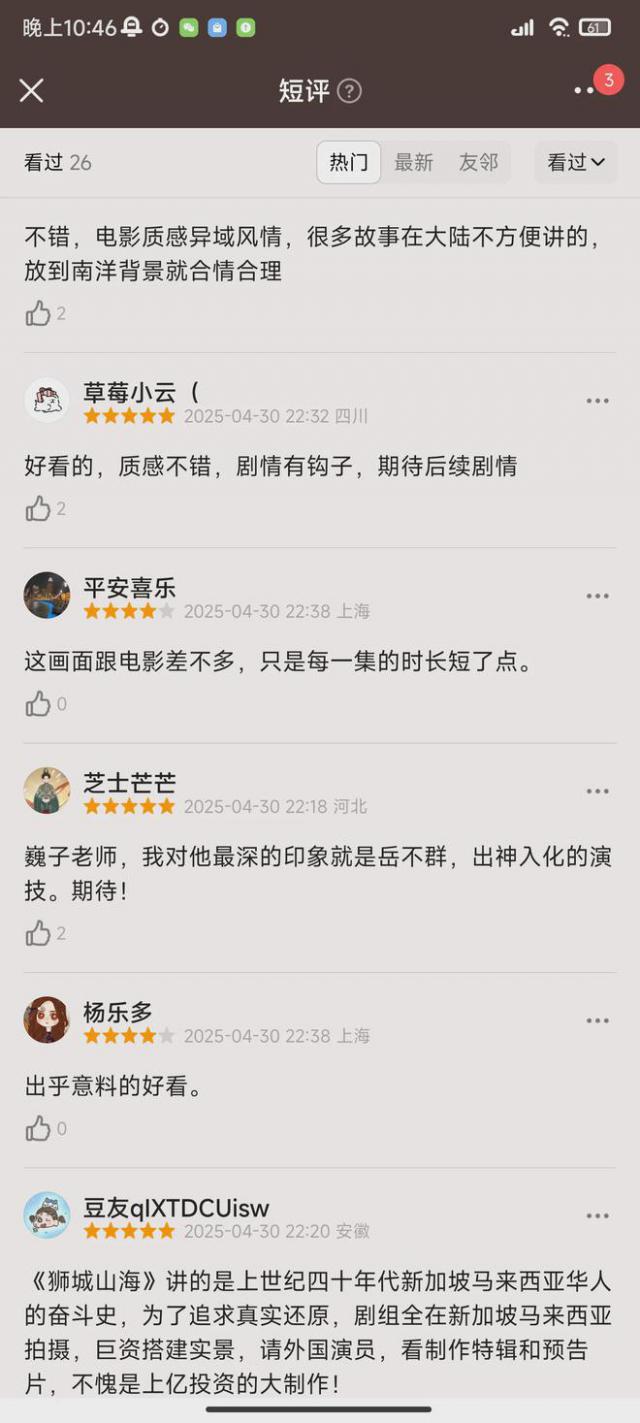Expand the 看过 filter dropdown
This screenshot has width=640, height=1423.
[576, 162]
